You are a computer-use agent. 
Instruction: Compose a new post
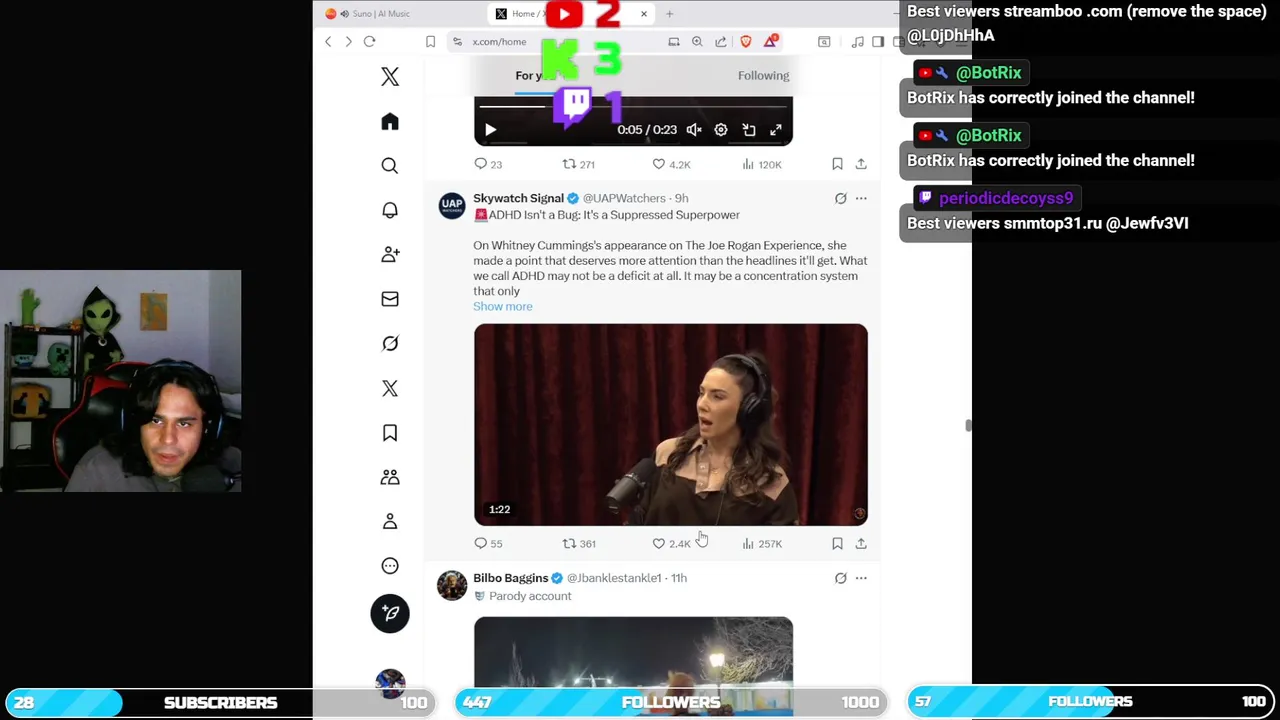[390, 613]
